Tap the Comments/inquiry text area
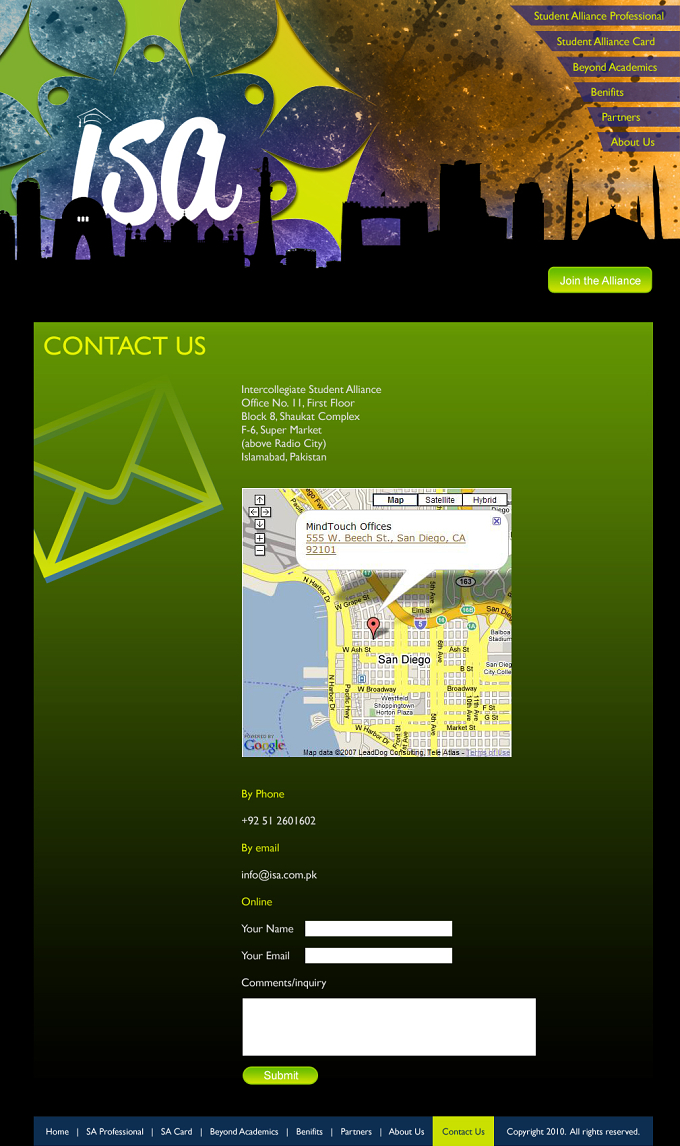The width and height of the screenshot is (680, 1146). 389,1027
